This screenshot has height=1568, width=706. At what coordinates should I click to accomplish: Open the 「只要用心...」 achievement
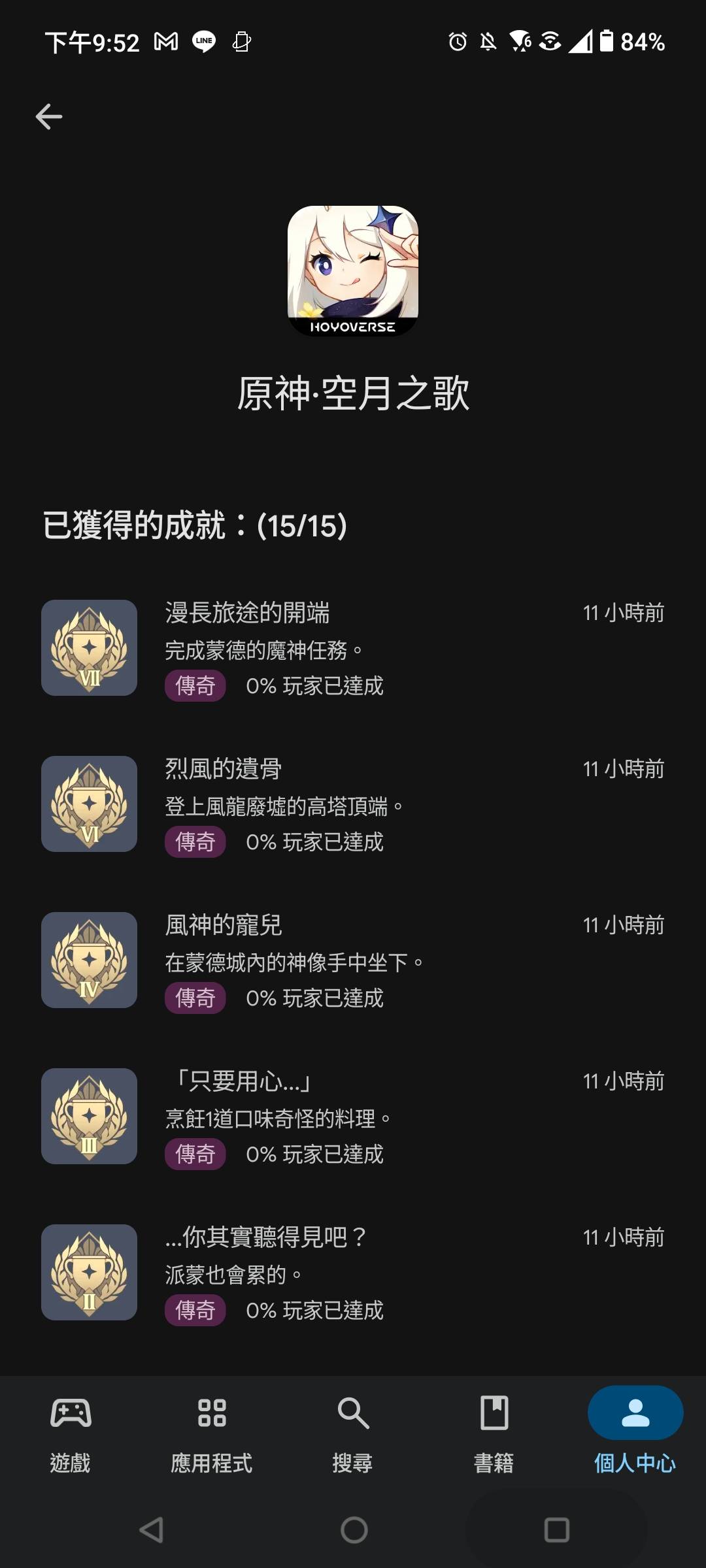click(353, 1117)
